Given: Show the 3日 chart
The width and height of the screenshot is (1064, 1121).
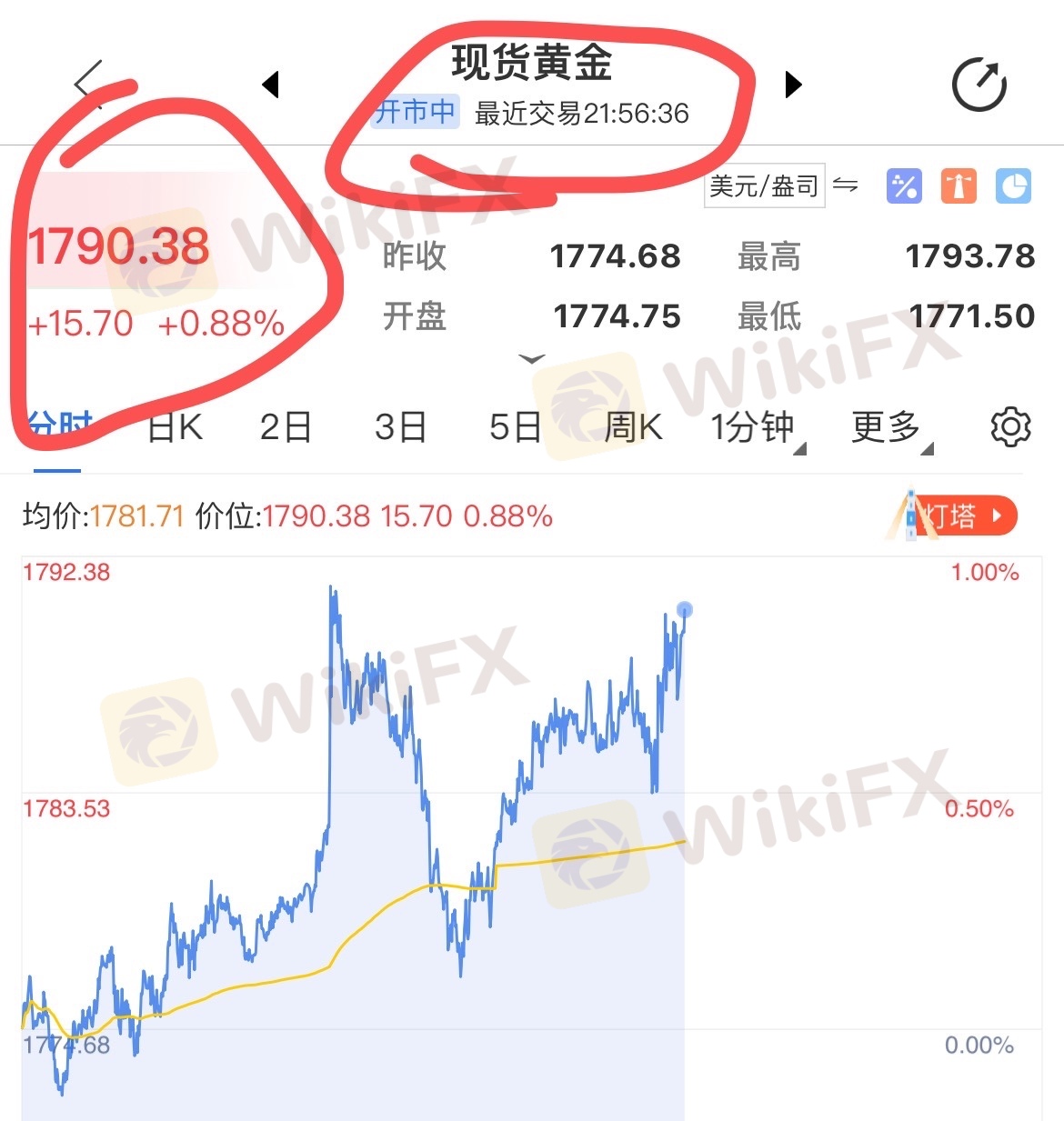Looking at the screenshot, I should tap(400, 426).
